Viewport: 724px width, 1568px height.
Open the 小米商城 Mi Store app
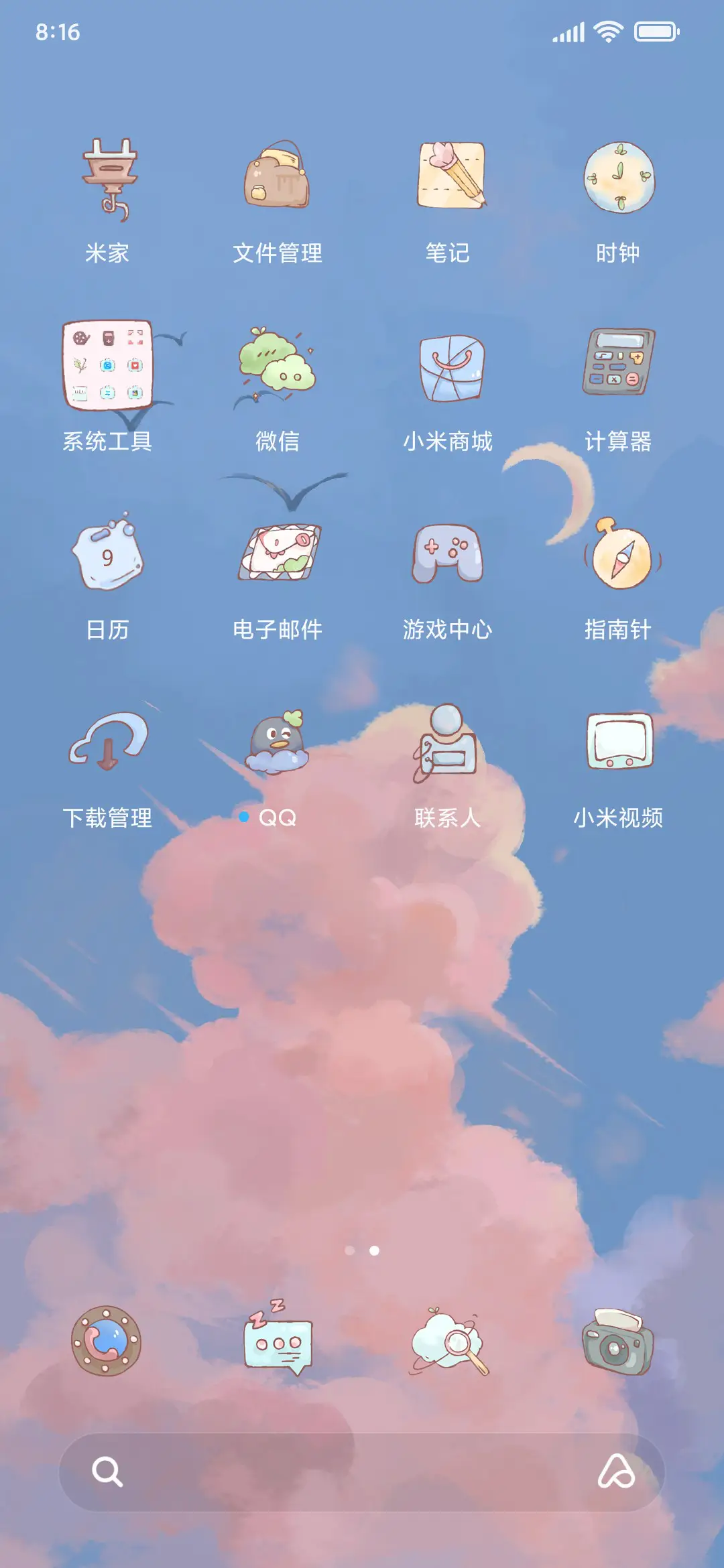[448, 365]
